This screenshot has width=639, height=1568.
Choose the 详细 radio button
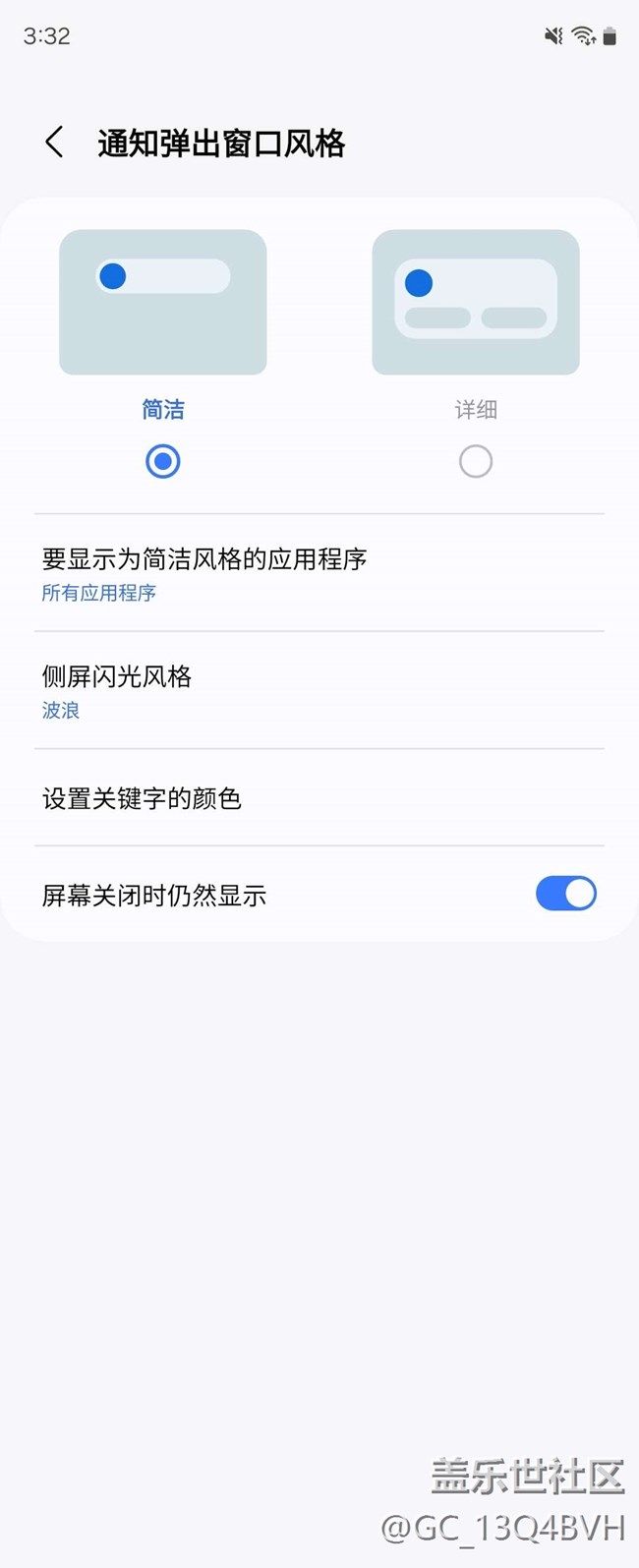(476, 461)
